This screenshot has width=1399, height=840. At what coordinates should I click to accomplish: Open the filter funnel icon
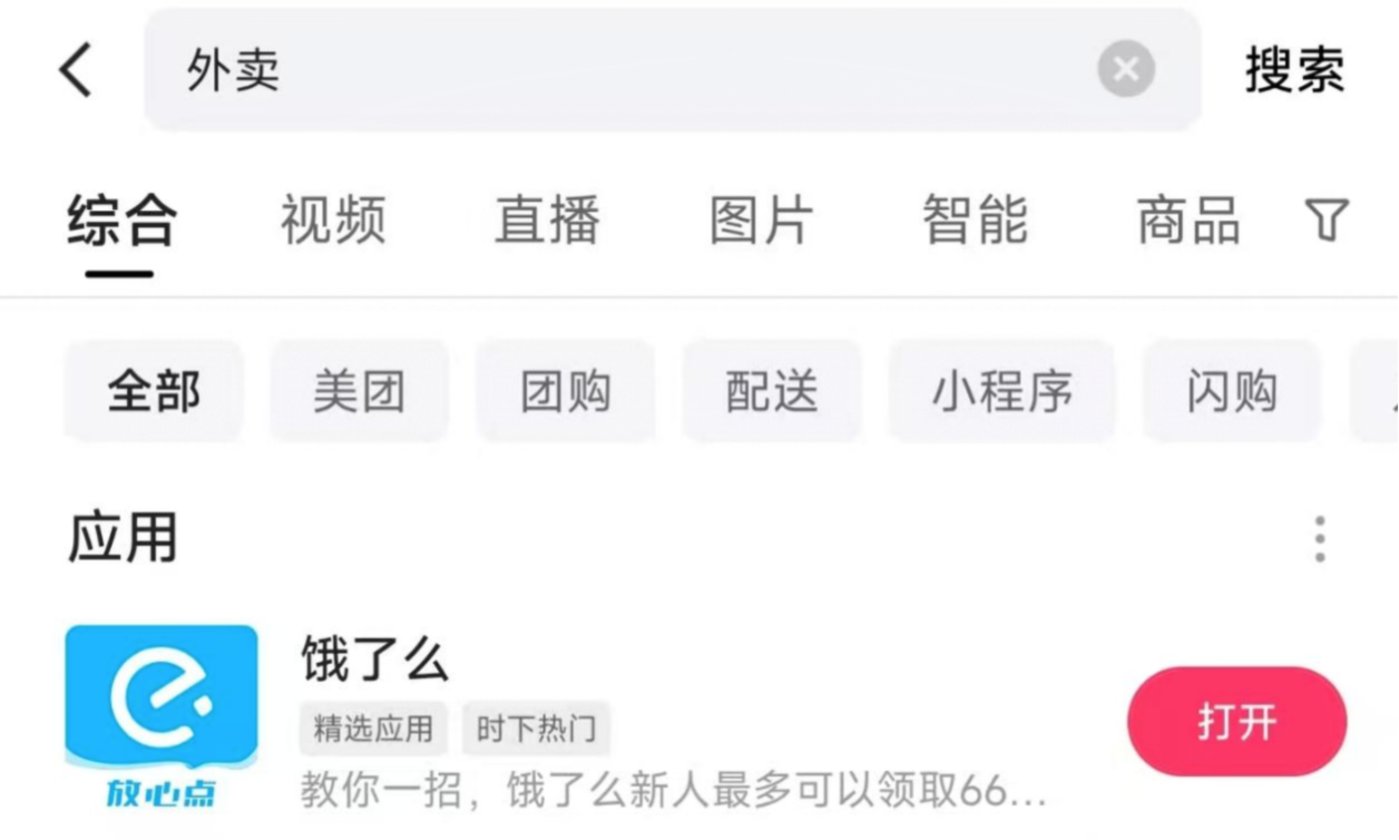click(x=1327, y=220)
